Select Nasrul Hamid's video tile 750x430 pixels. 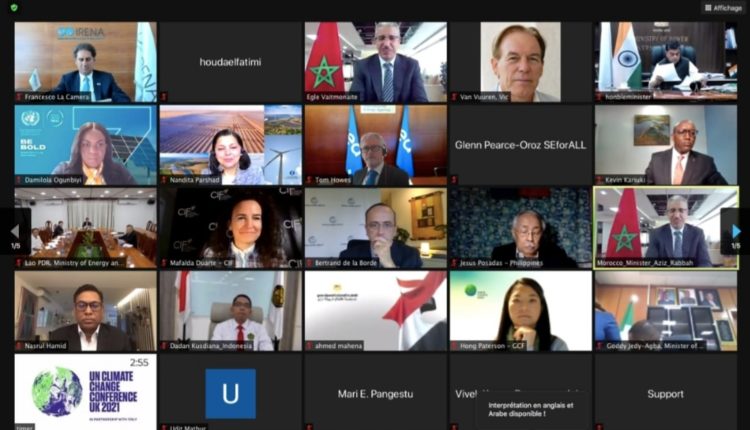tap(85, 310)
